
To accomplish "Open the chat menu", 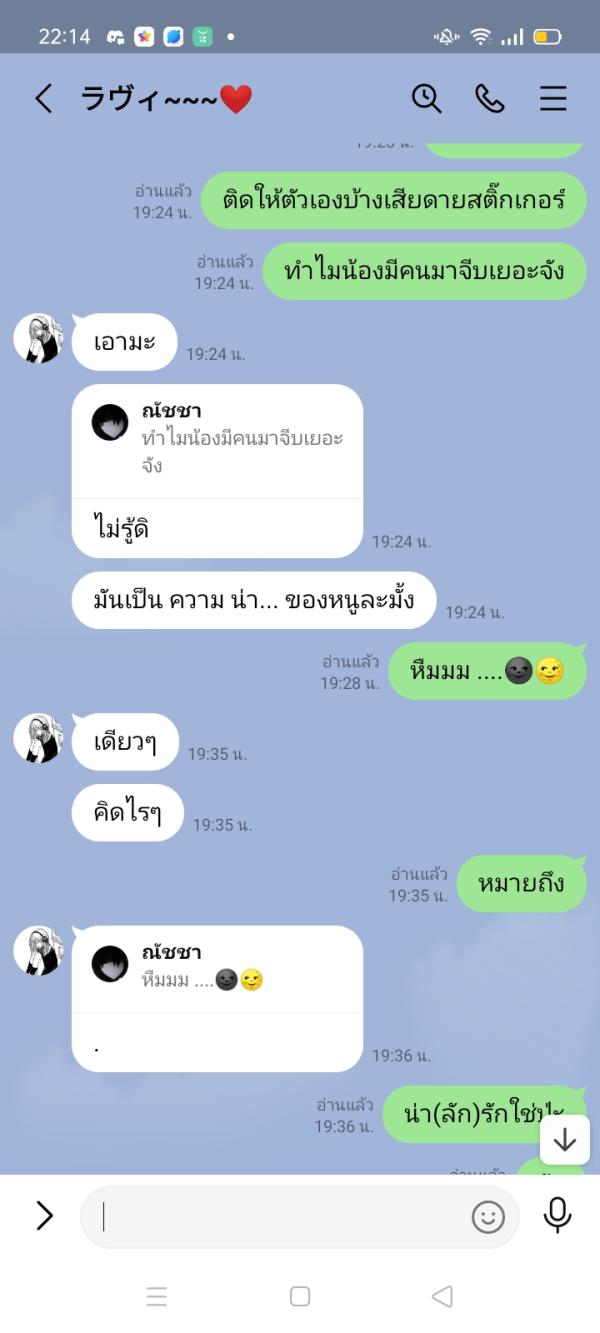I will pyautogui.click(x=553, y=98).
